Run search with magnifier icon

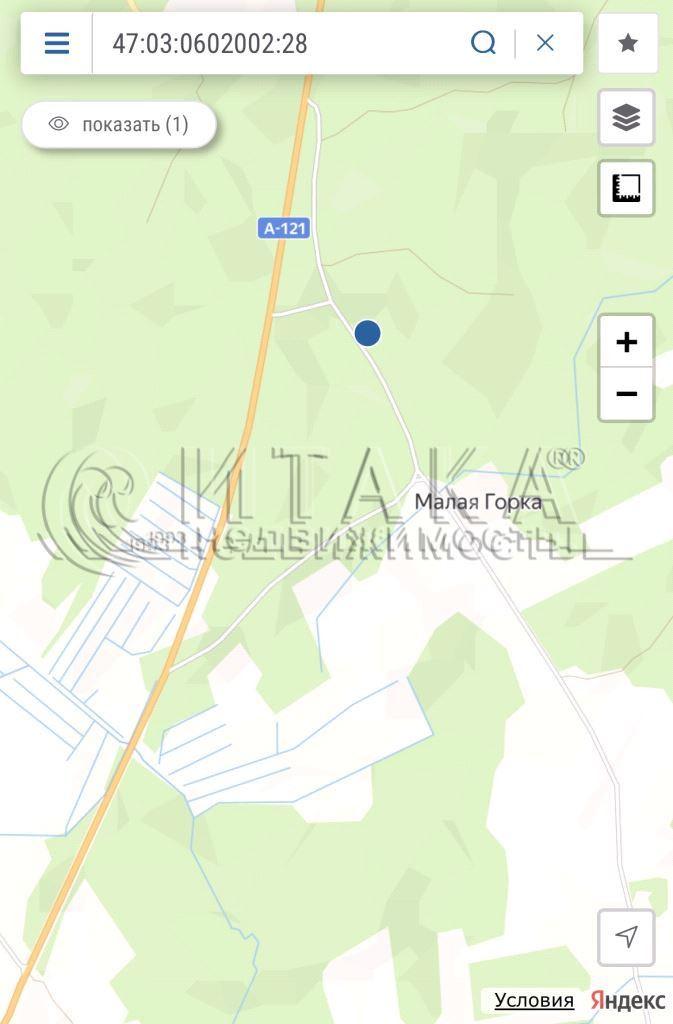(x=483, y=43)
